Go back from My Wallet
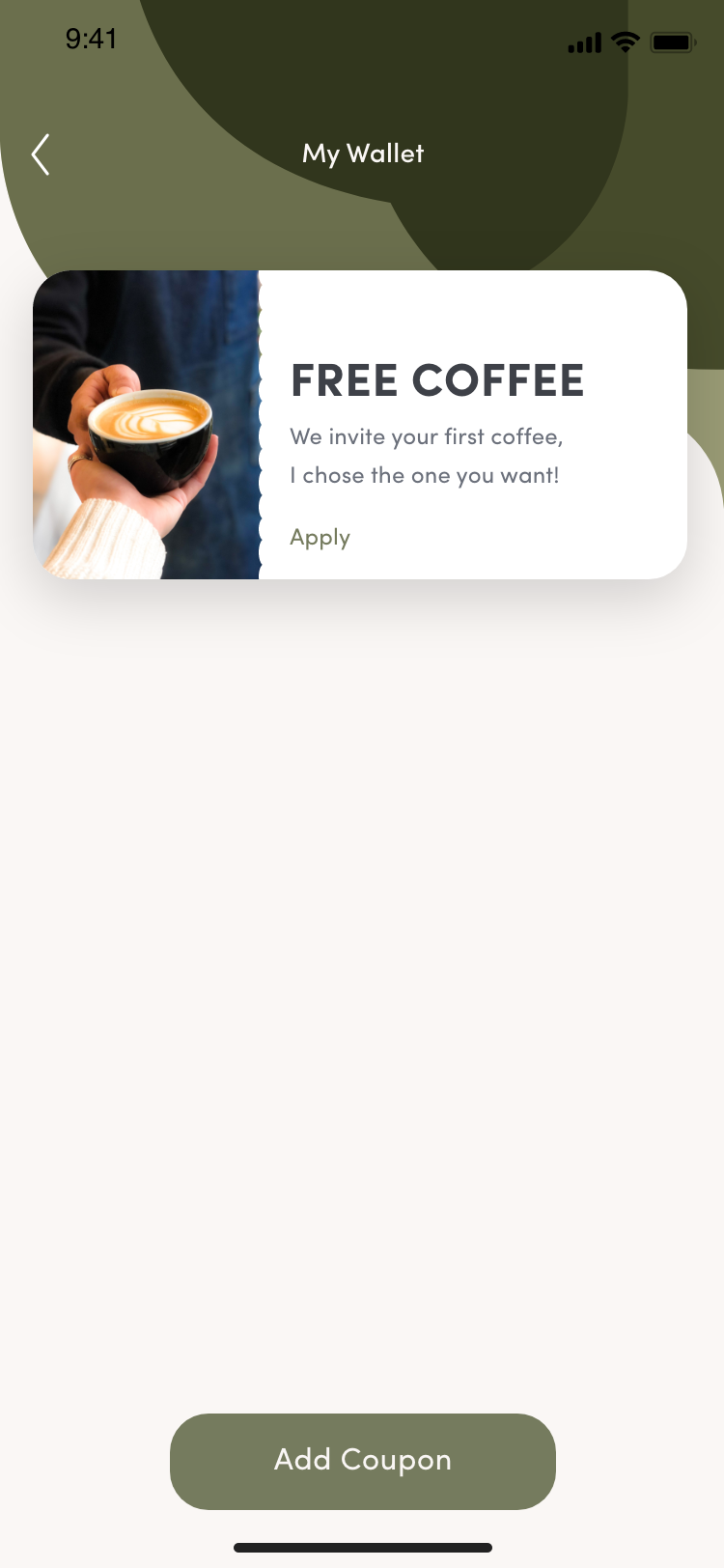Image resolution: width=724 pixels, height=1568 pixels. point(41,154)
